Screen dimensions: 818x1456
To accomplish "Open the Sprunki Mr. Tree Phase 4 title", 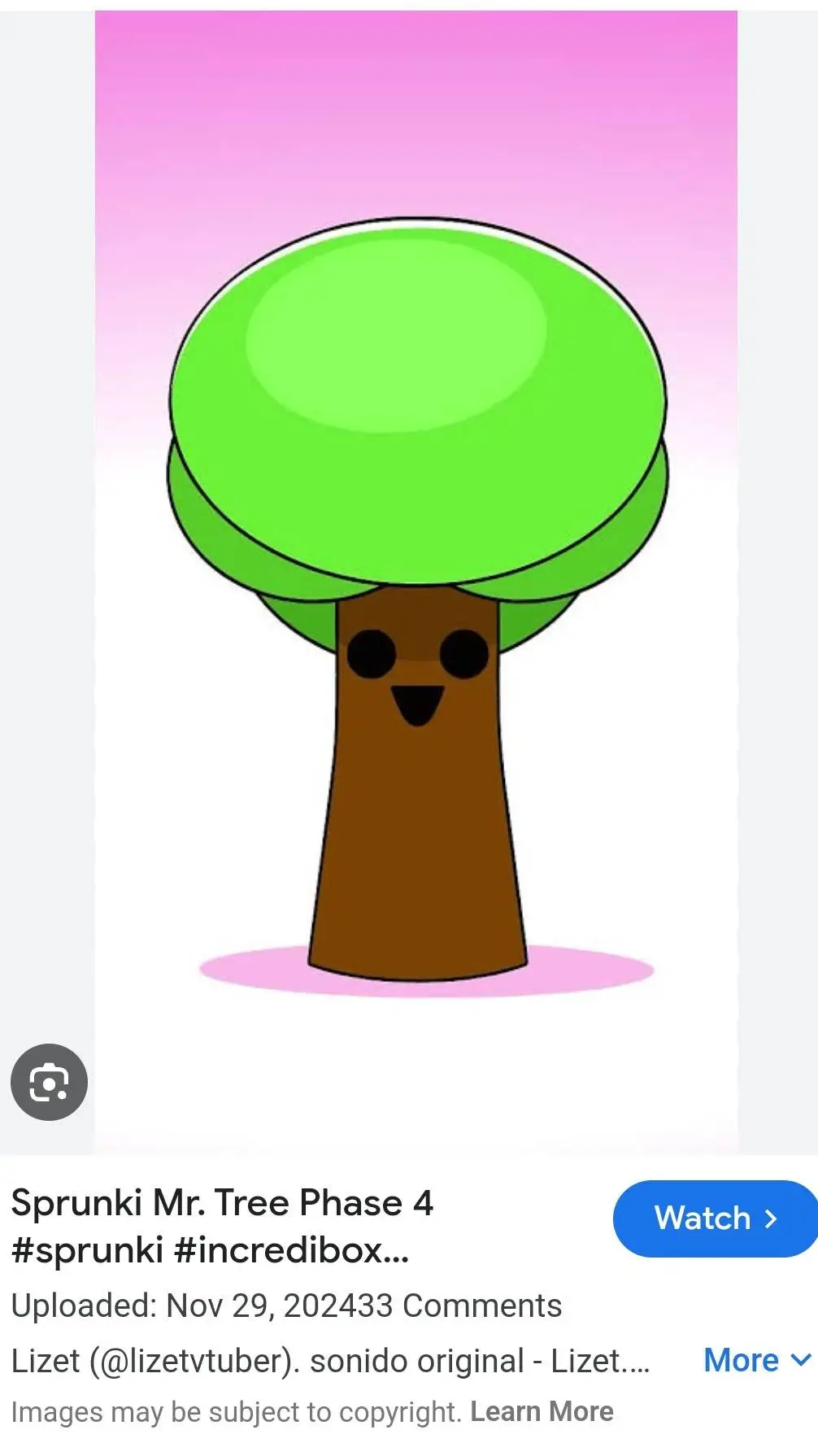I will (223, 1205).
